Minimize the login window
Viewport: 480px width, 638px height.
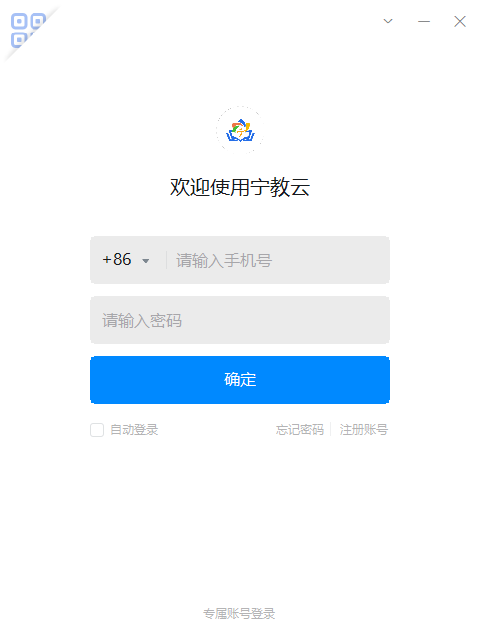[x=424, y=21]
